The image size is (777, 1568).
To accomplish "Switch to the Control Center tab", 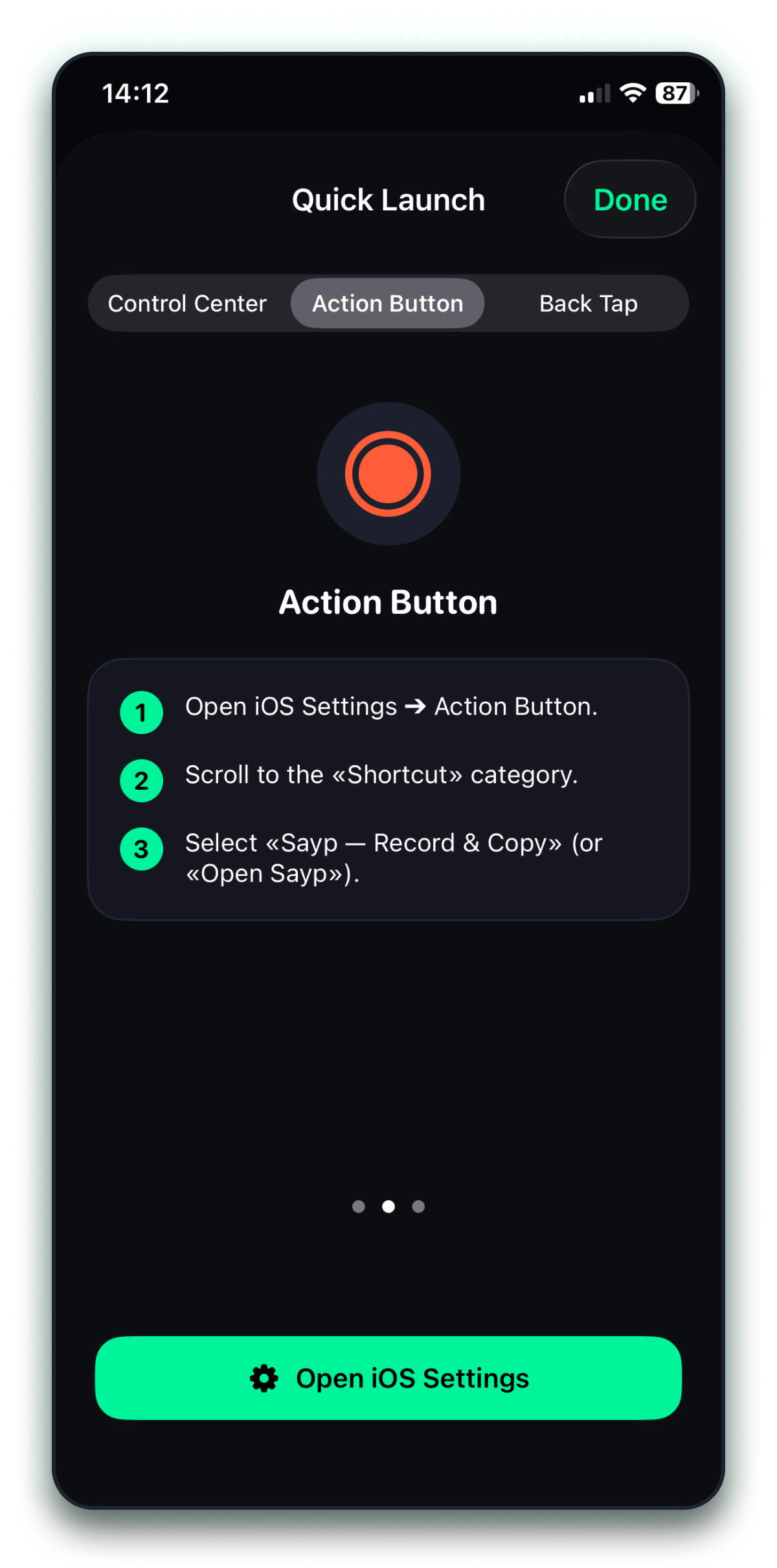I will point(187,303).
